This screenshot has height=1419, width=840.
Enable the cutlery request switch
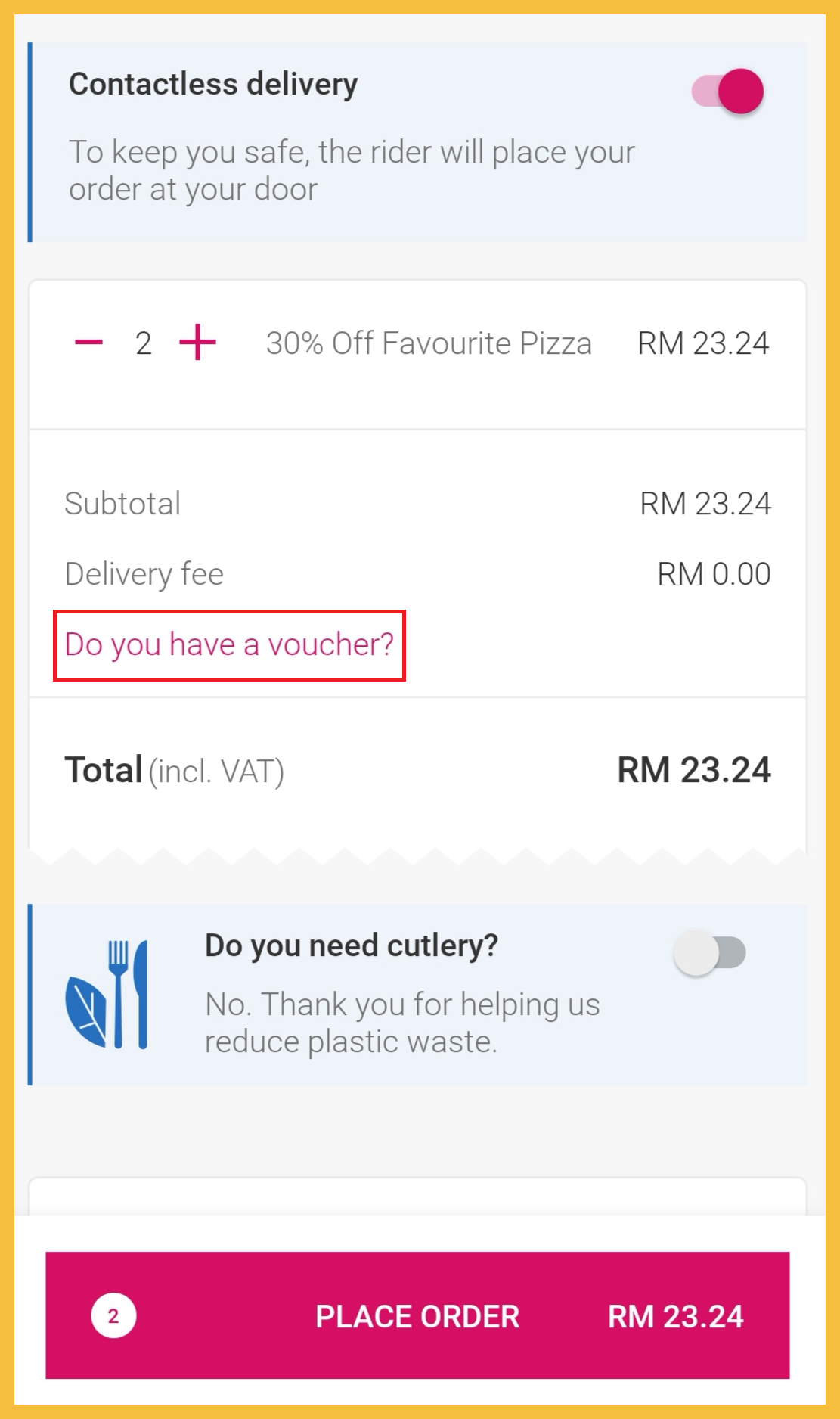pos(709,953)
